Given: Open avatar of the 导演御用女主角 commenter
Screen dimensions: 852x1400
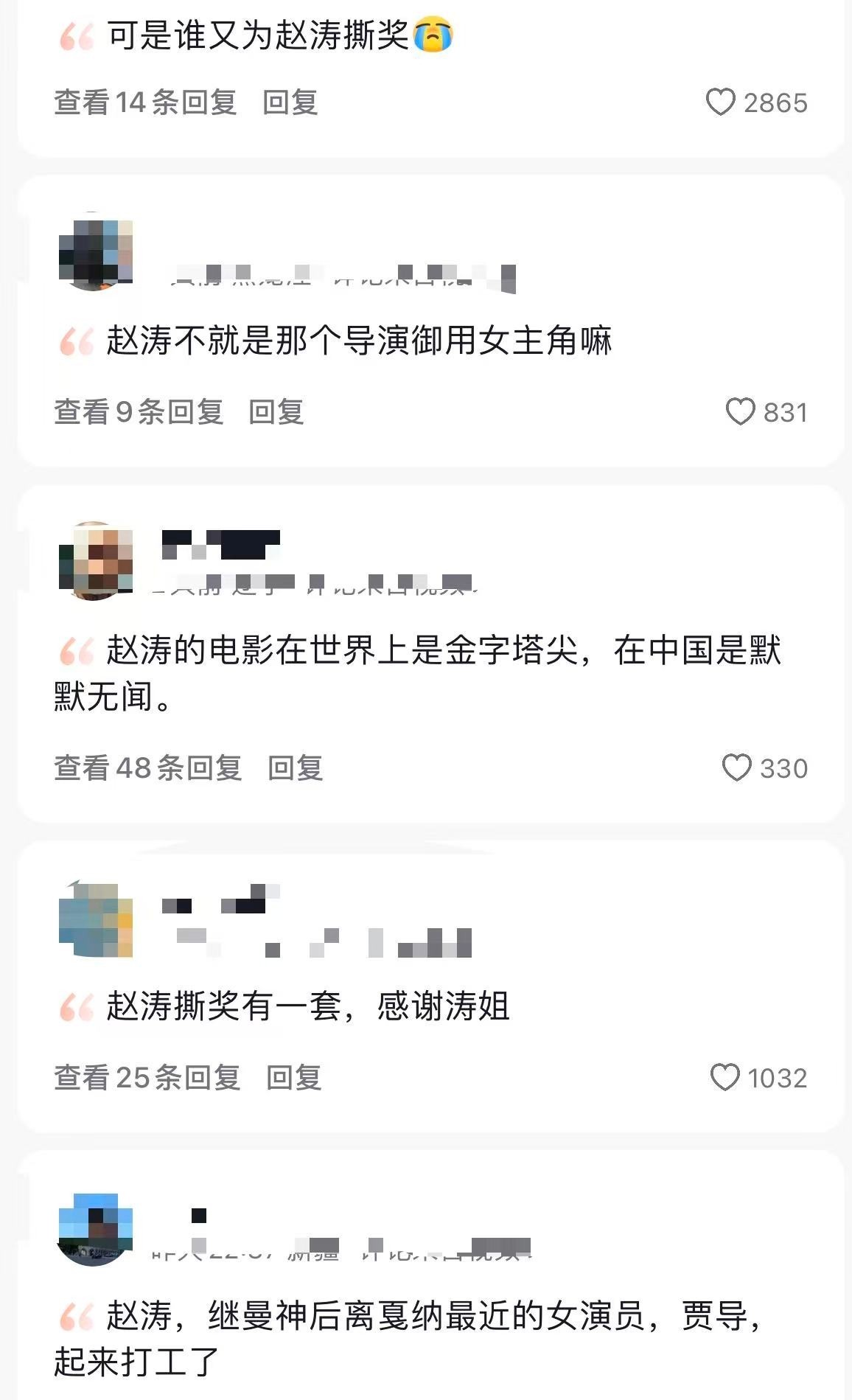Looking at the screenshot, I should (x=95, y=251).
